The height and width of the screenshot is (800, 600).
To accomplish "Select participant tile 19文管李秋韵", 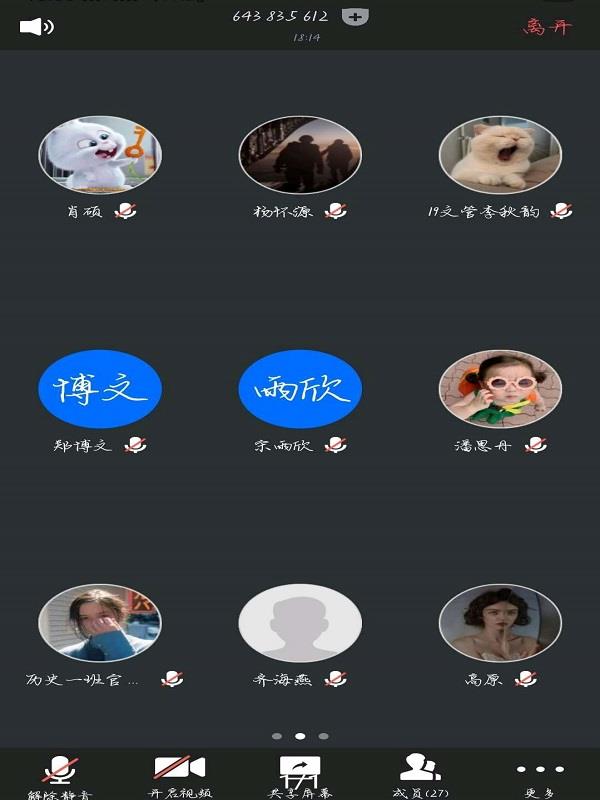I will 500,168.
